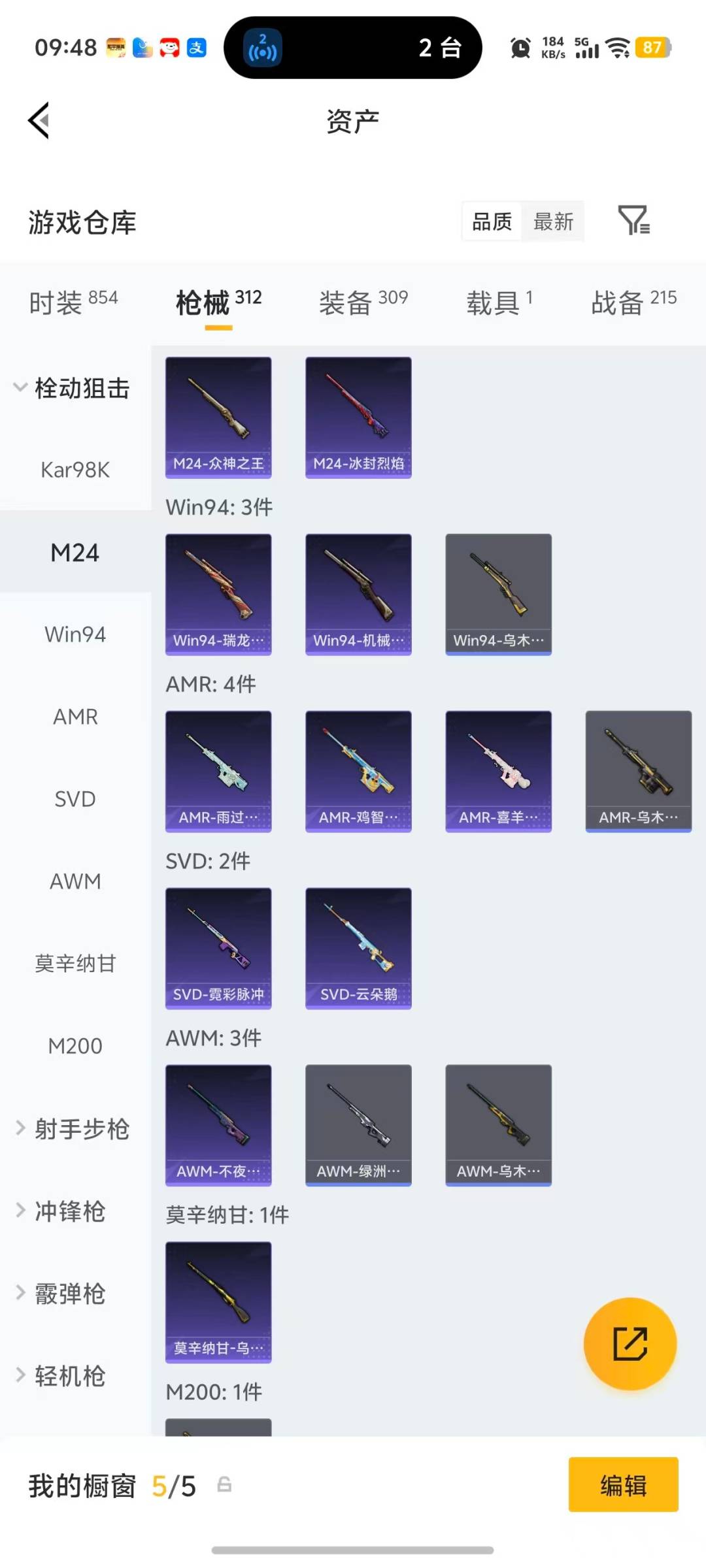Tap the AWM-绿洲 weapon skin
The height and width of the screenshot is (1568, 706).
(x=358, y=1124)
